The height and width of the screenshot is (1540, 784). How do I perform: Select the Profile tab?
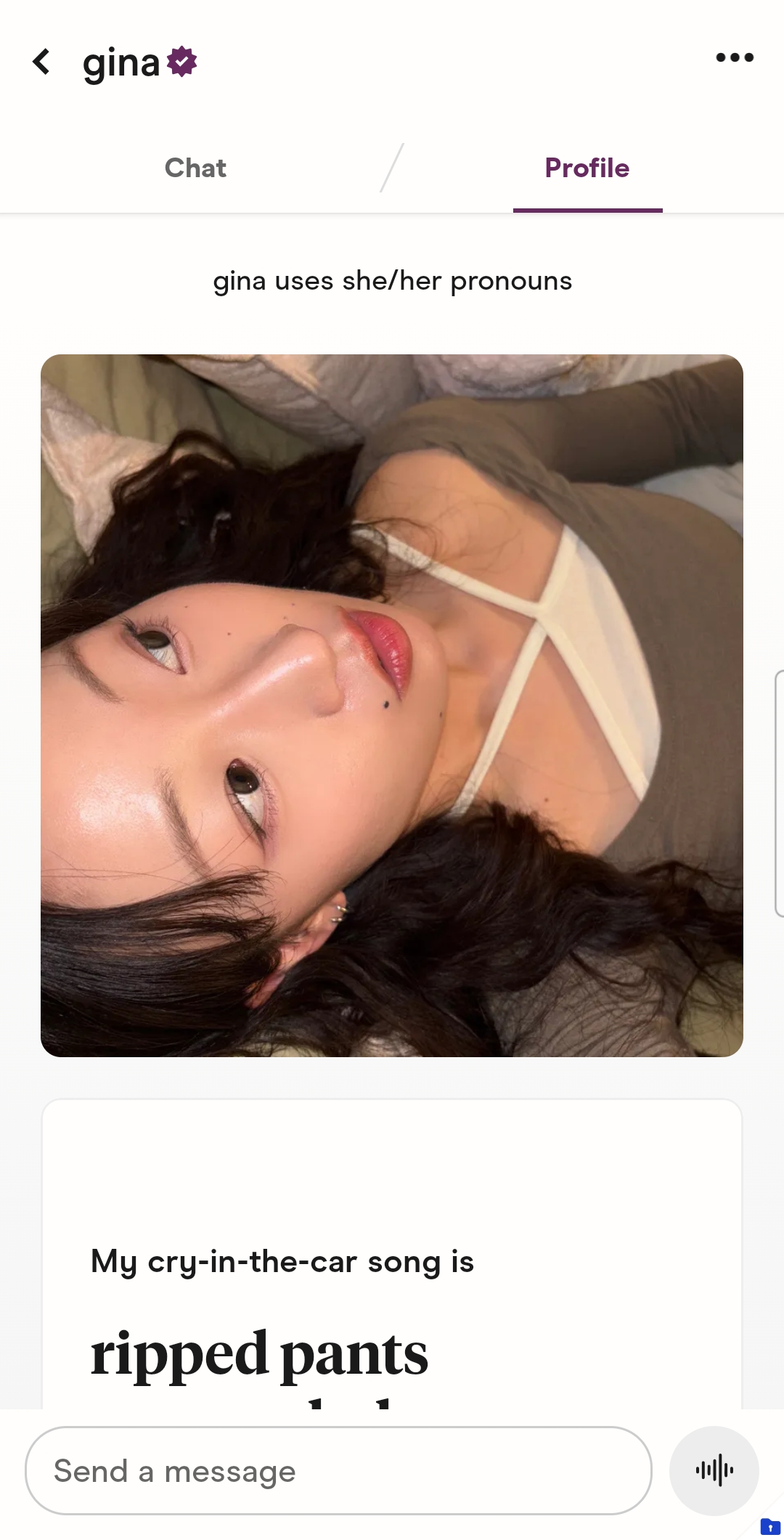tap(587, 168)
